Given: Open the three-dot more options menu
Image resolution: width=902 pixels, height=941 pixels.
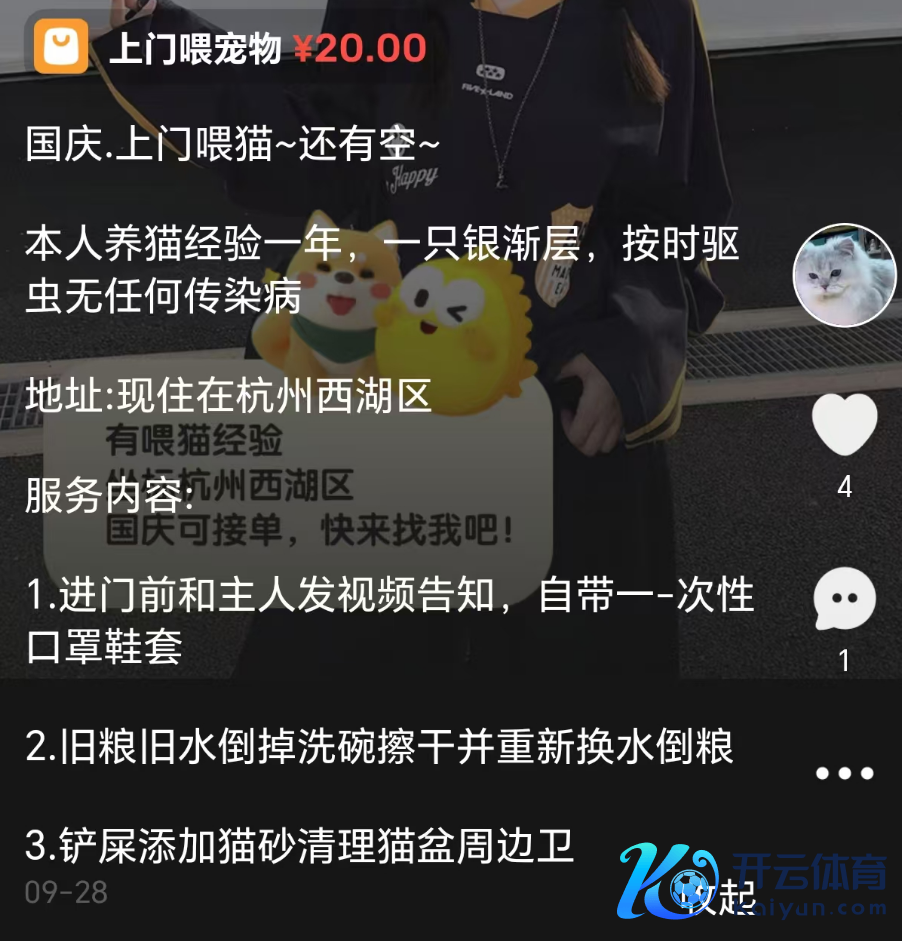Looking at the screenshot, I should coord(844,773).
